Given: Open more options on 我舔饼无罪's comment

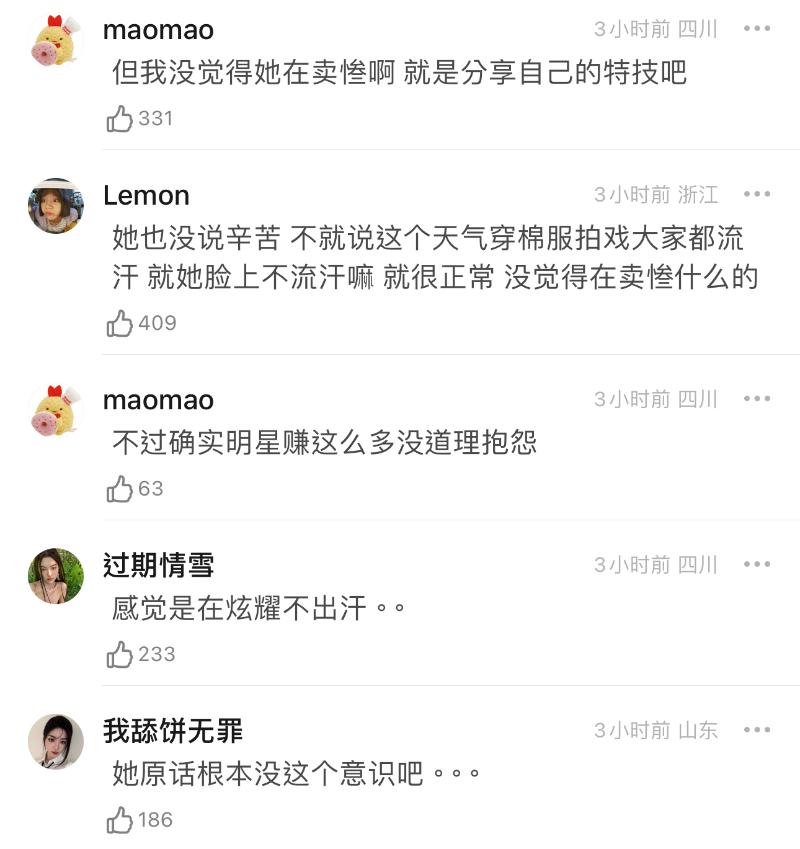Looking at the screenshot, I should click(x=757, y=730).
